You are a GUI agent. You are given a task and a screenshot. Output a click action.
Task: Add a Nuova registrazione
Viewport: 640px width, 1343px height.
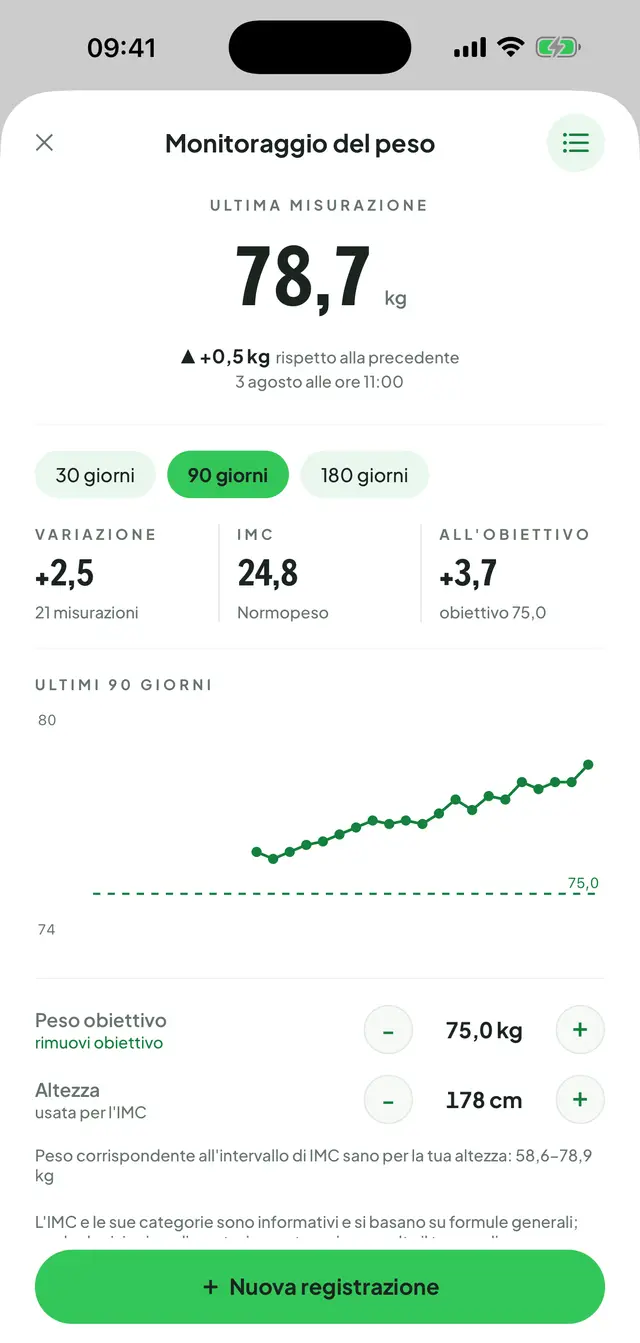(x=320, y=1287)
